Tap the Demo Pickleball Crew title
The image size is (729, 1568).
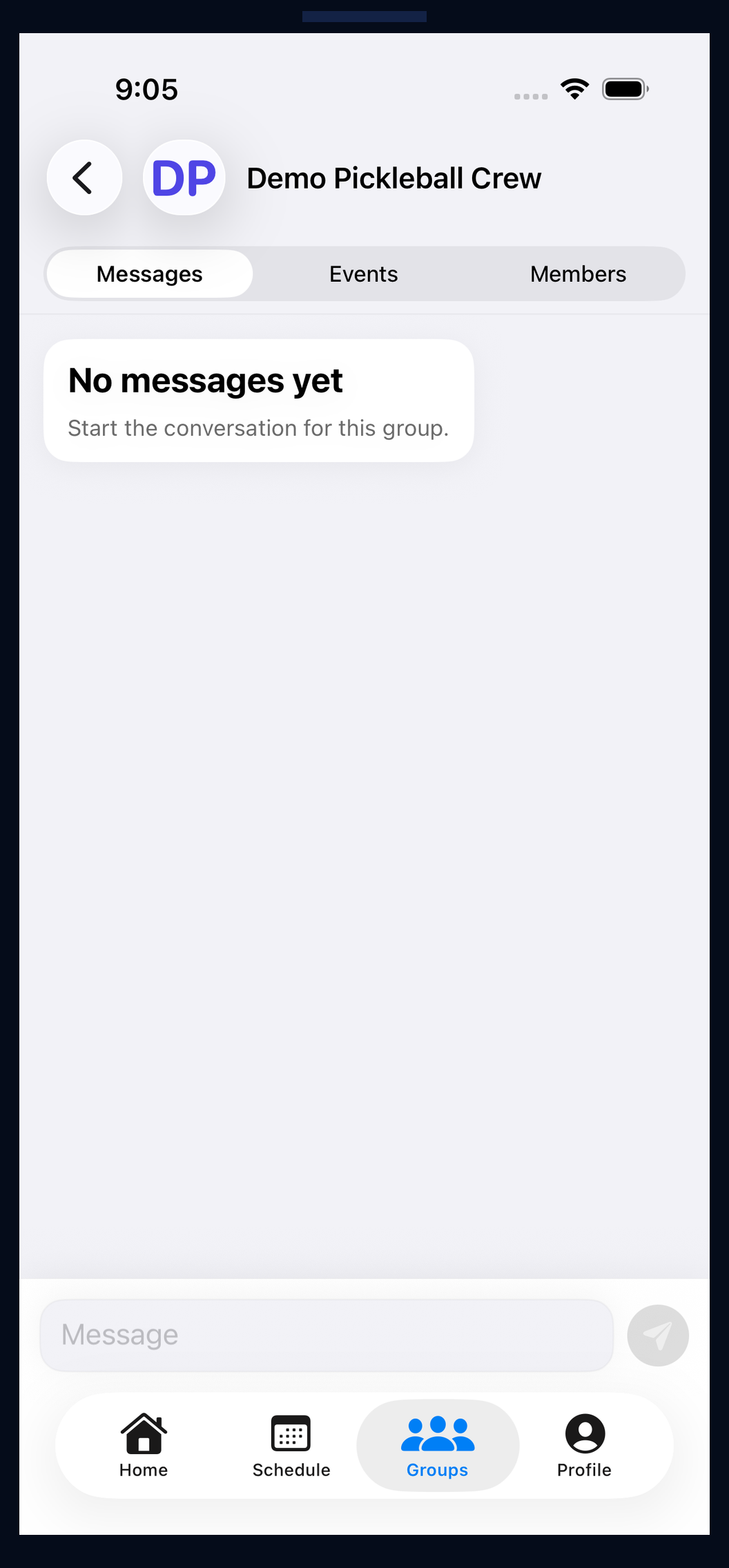click(393, 178)
